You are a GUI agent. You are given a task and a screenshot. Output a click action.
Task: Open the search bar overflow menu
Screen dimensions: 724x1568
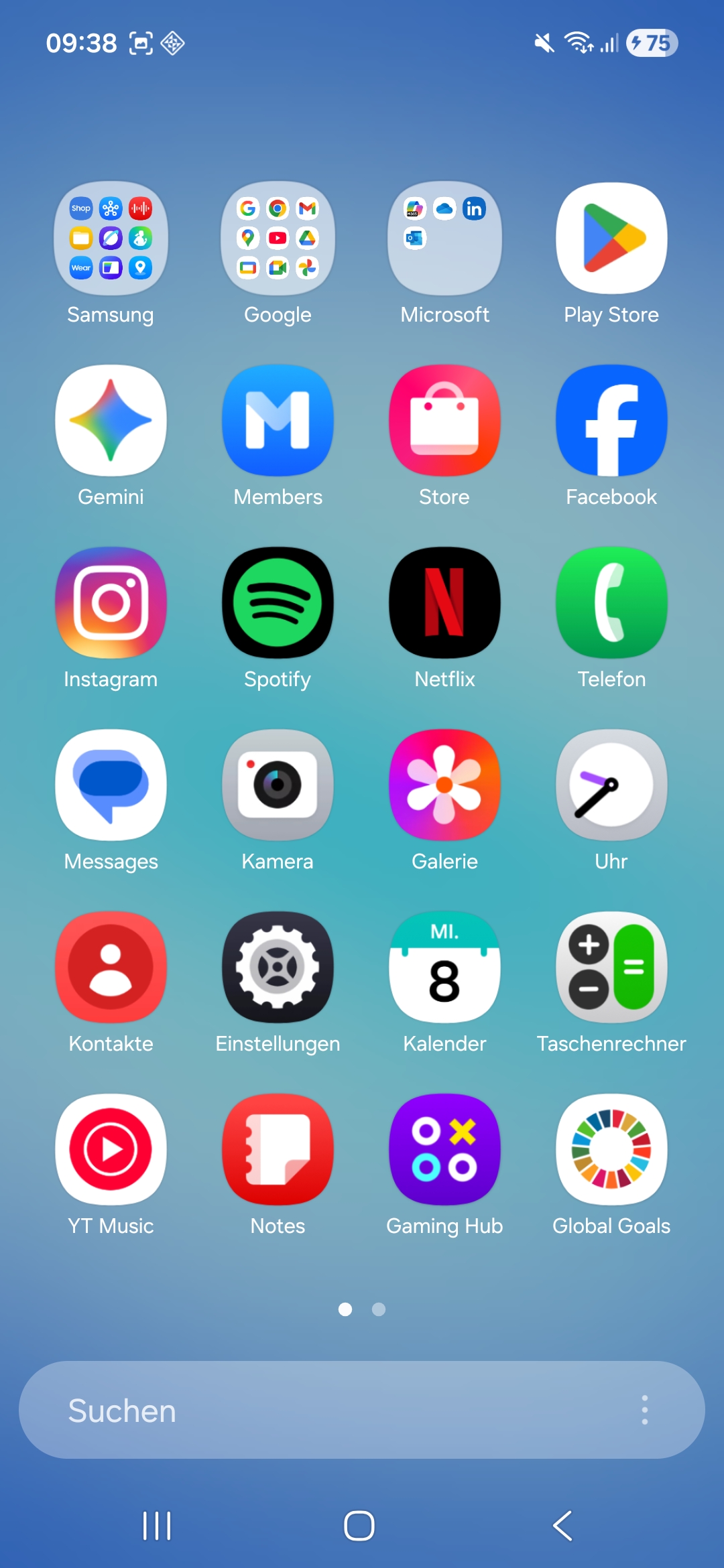click(x=644, y=1410)
